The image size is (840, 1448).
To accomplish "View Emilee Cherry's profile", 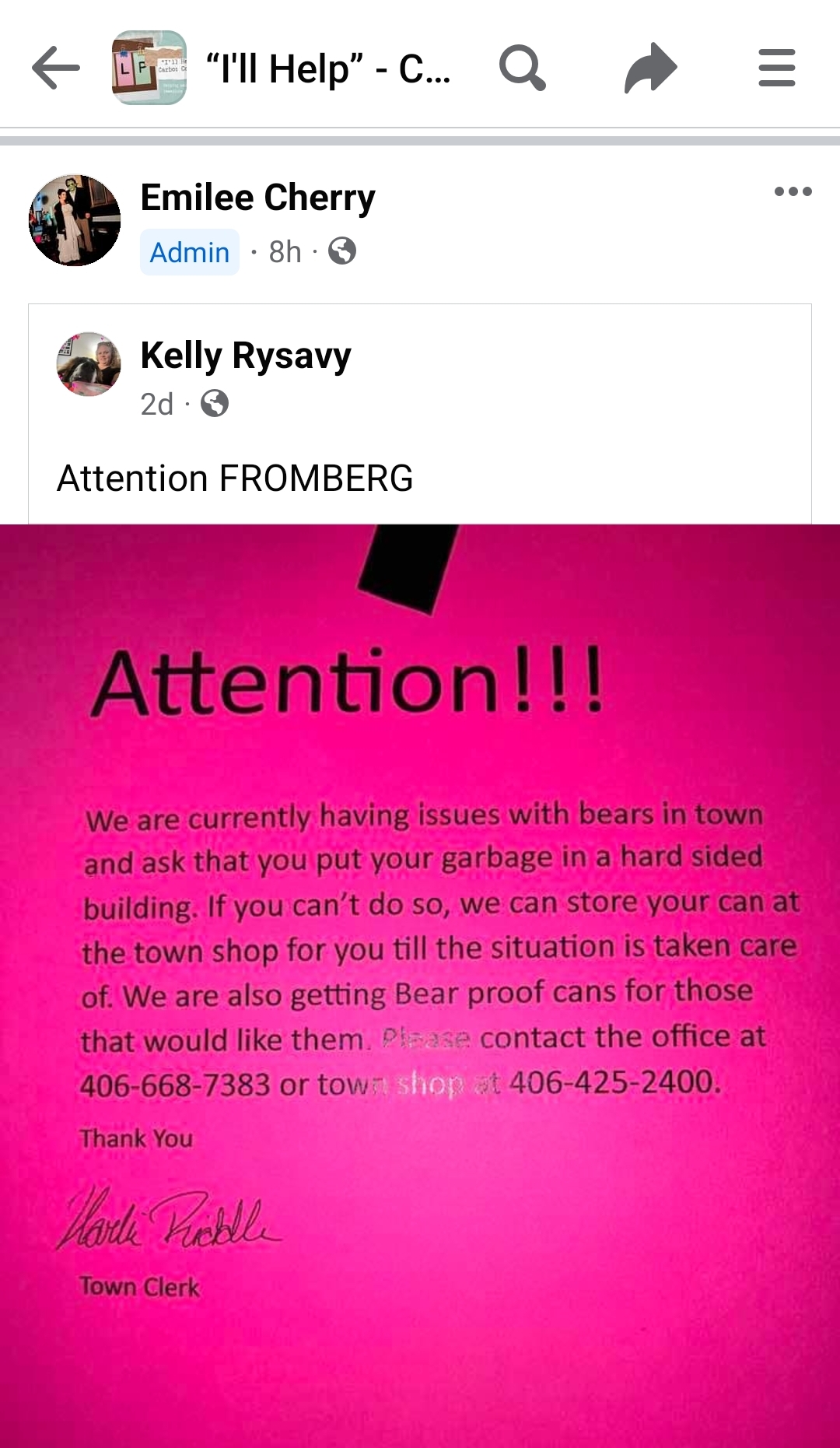I will pyautogui.click(x=257, y=198).
